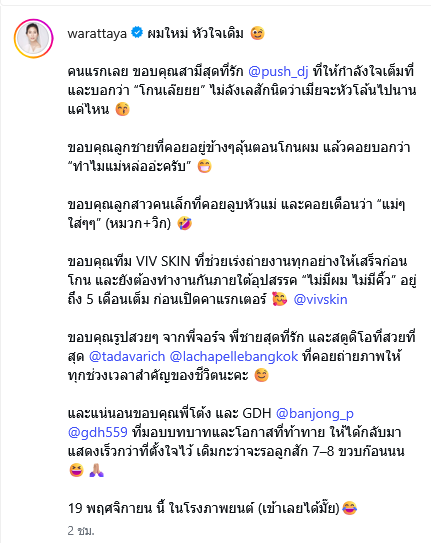Open the @push_dj mention
431x543 pixels.
(x=278, y=71)
